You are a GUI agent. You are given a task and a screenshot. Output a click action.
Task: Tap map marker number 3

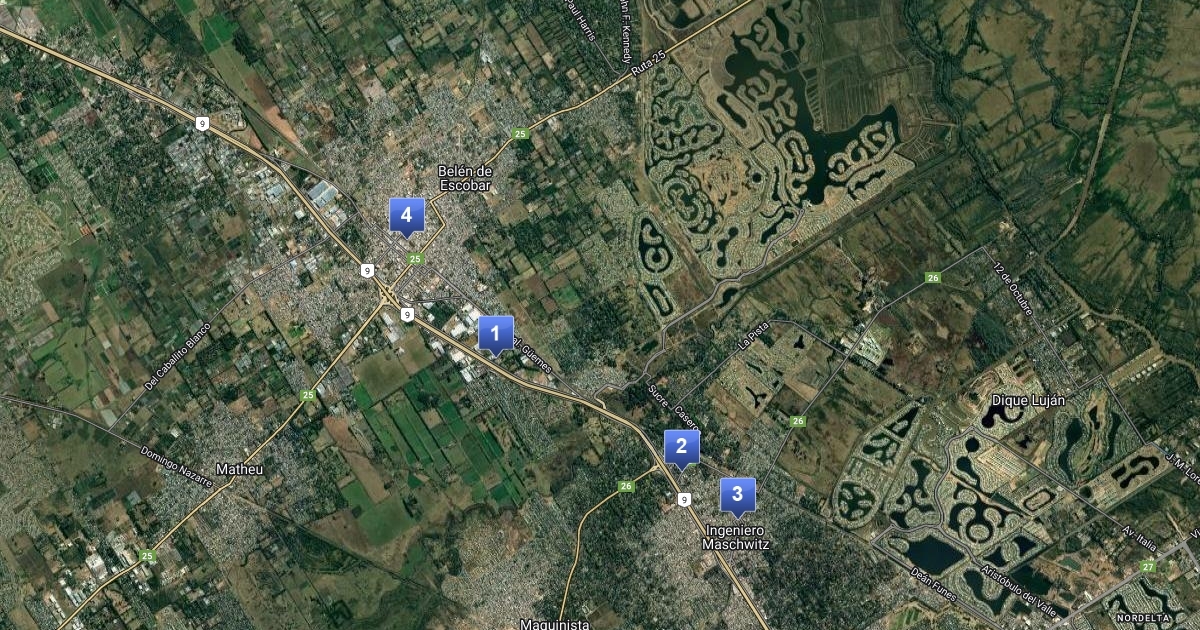point(737,494)
